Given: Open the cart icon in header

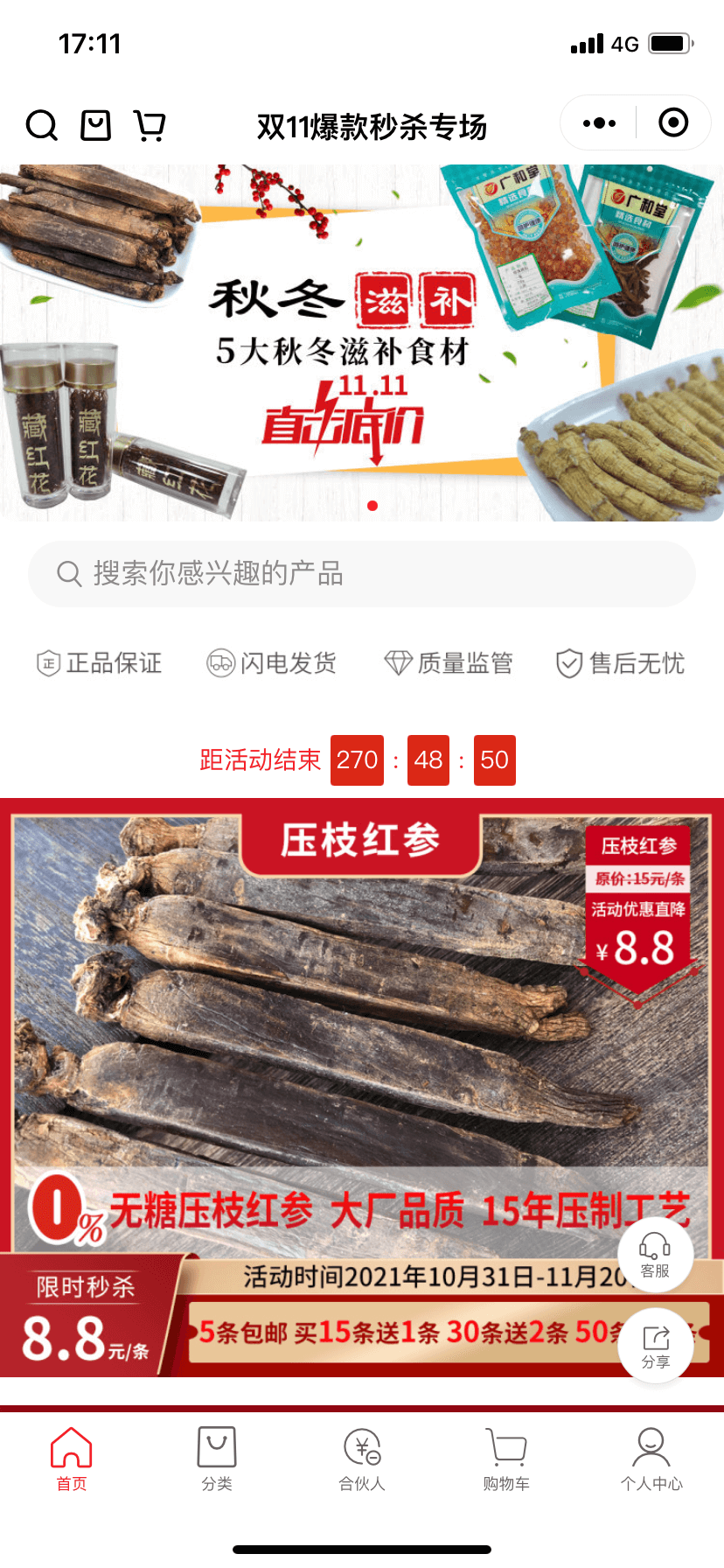Looking at the screenshot, I should point(150,125).
